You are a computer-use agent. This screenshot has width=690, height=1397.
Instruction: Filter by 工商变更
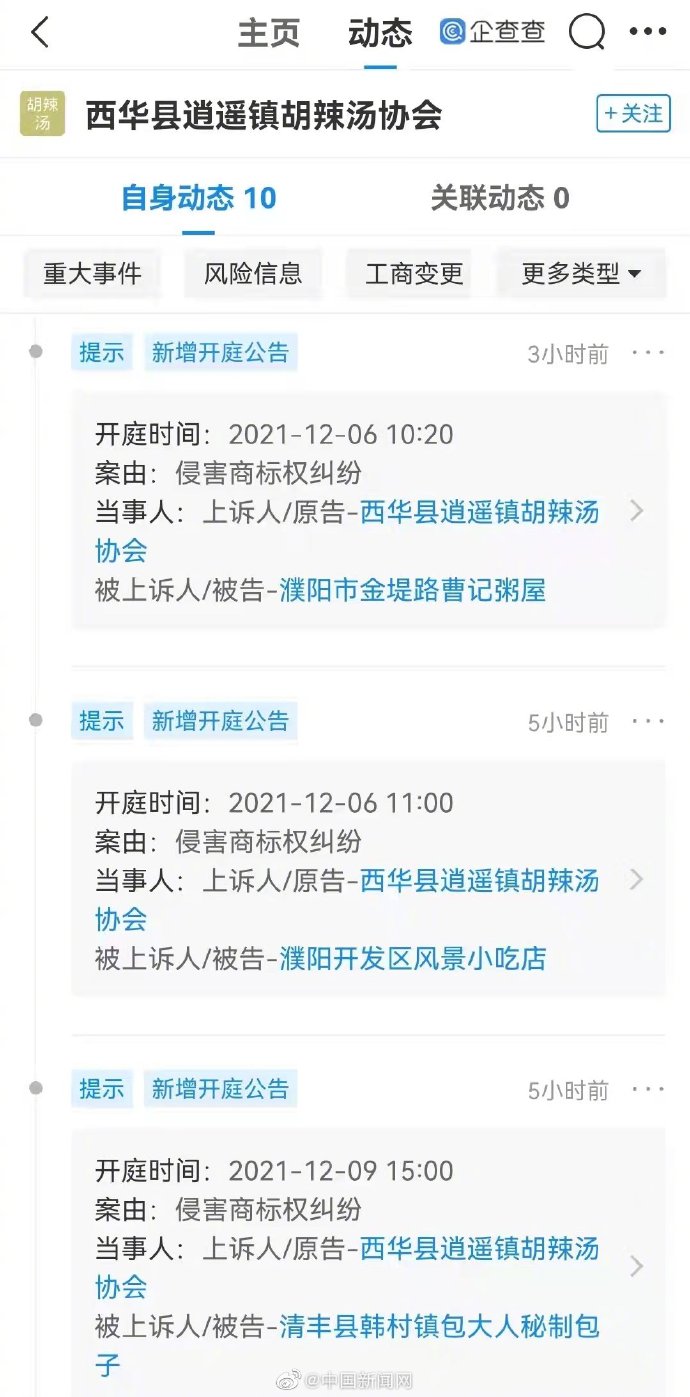click(414, 273)
